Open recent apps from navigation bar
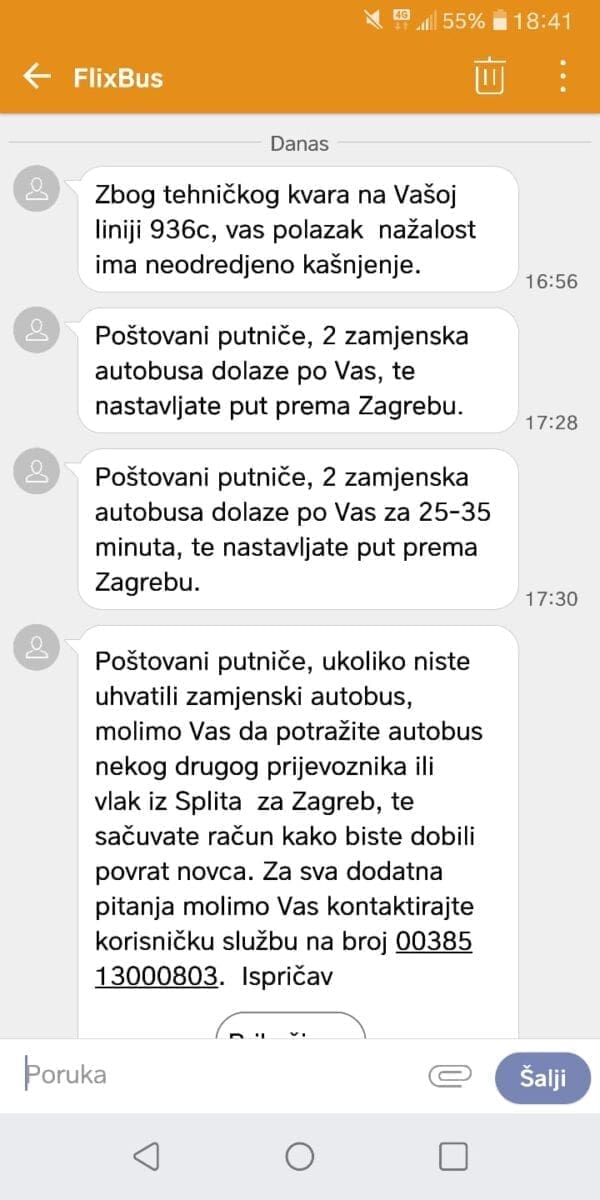Viewport: 600px width, 1200px height. tap(453, 1156)
